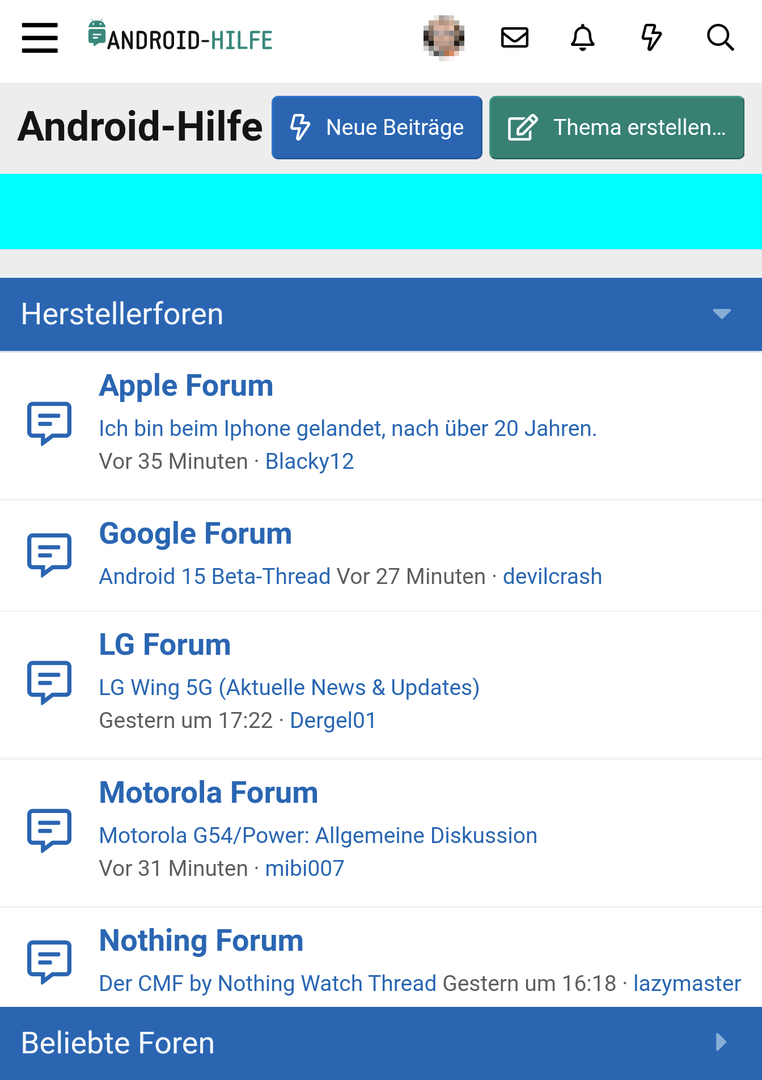Image resolution: width=762 pixels, height=1080 pixels.
Task: Open the Google Forum
Action: [195, 534]
